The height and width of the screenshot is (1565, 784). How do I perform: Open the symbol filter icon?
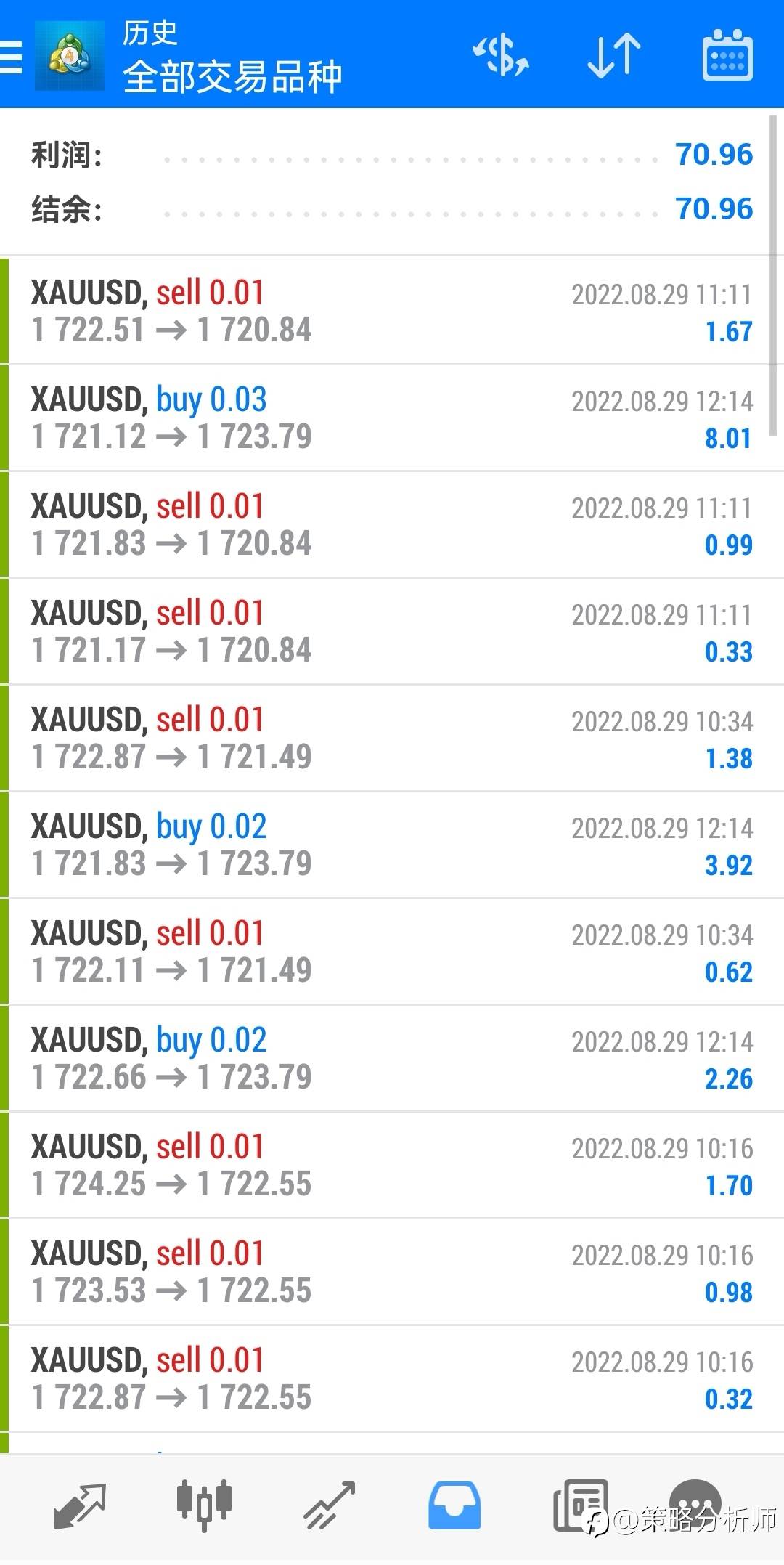(501, 55)
